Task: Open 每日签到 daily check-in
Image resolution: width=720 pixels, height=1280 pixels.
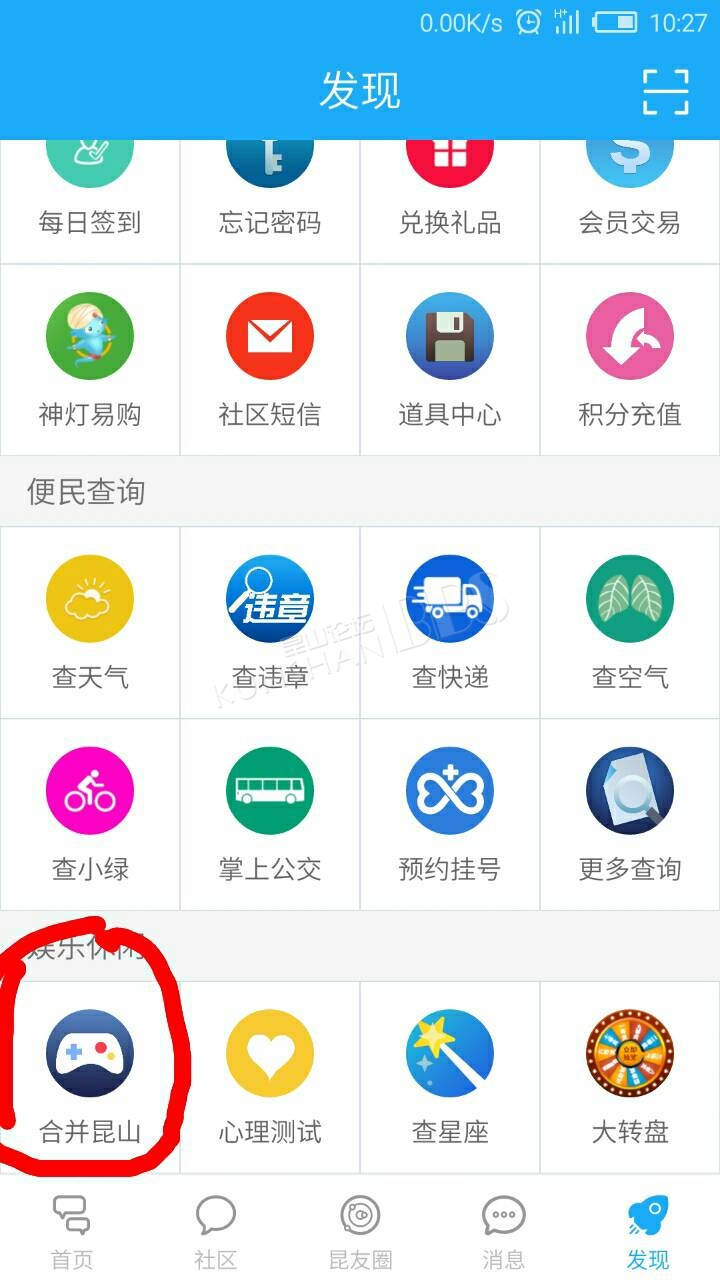Action: pos(90,201)
